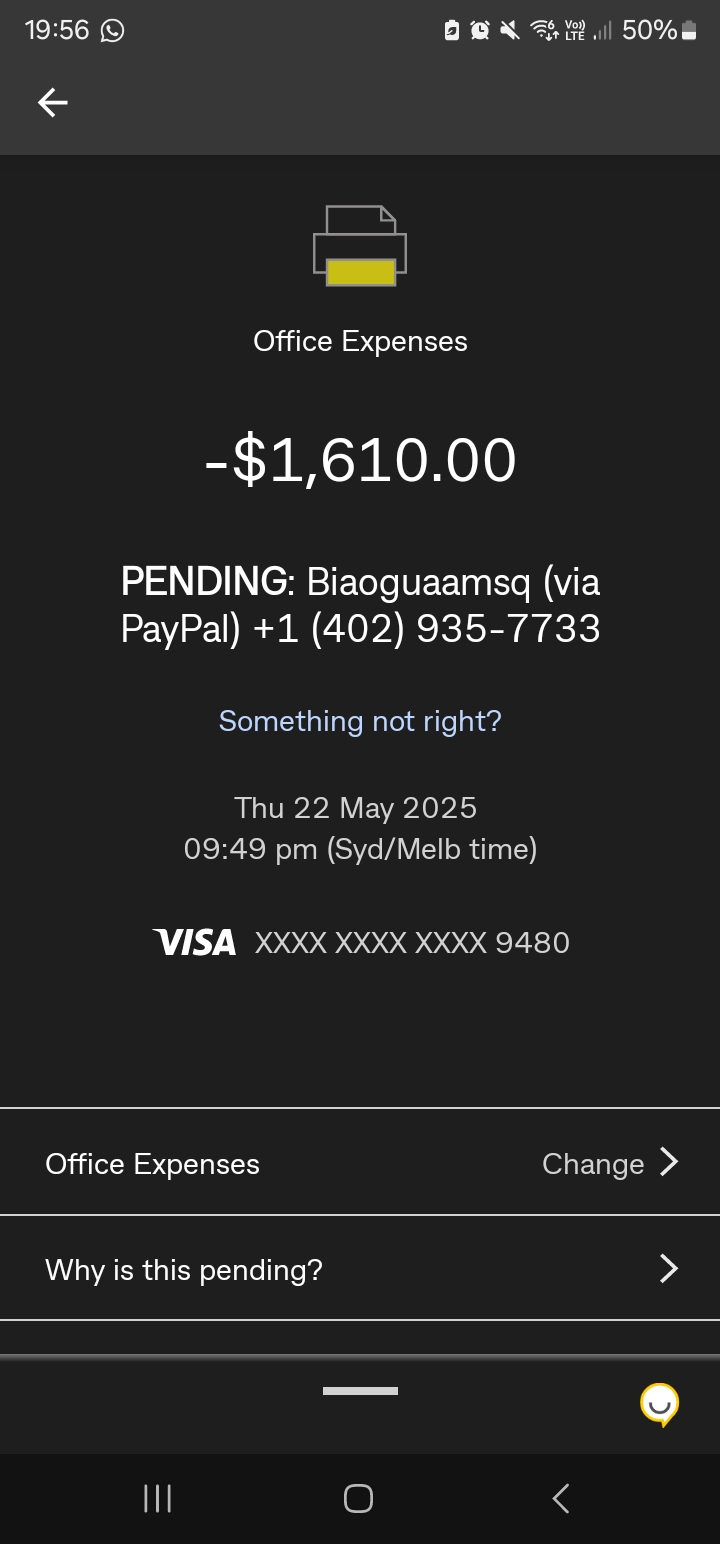This screenshot has height=1544, width=720.
Task: Change the Office Expenses category
Action: point(360,1162)
